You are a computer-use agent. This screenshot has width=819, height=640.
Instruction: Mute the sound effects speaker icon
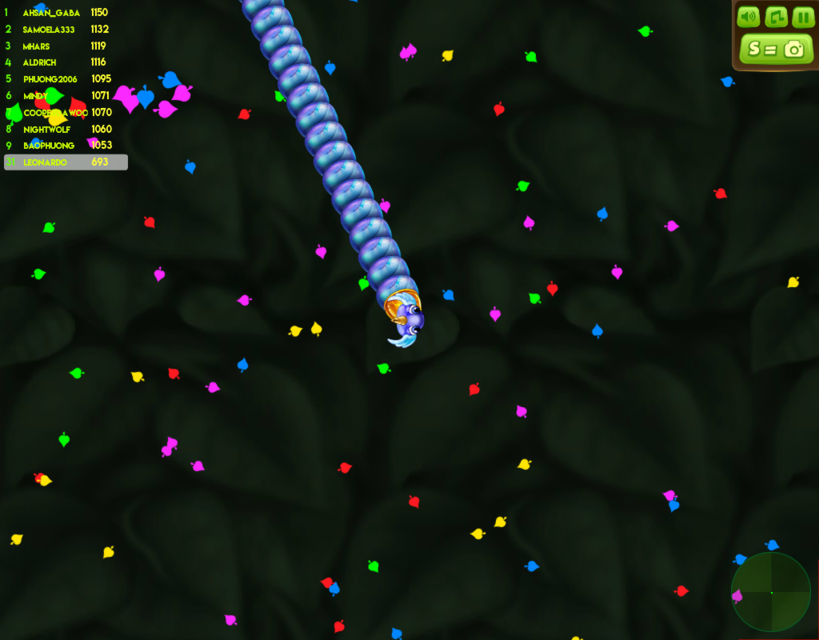tap(748, 17)
